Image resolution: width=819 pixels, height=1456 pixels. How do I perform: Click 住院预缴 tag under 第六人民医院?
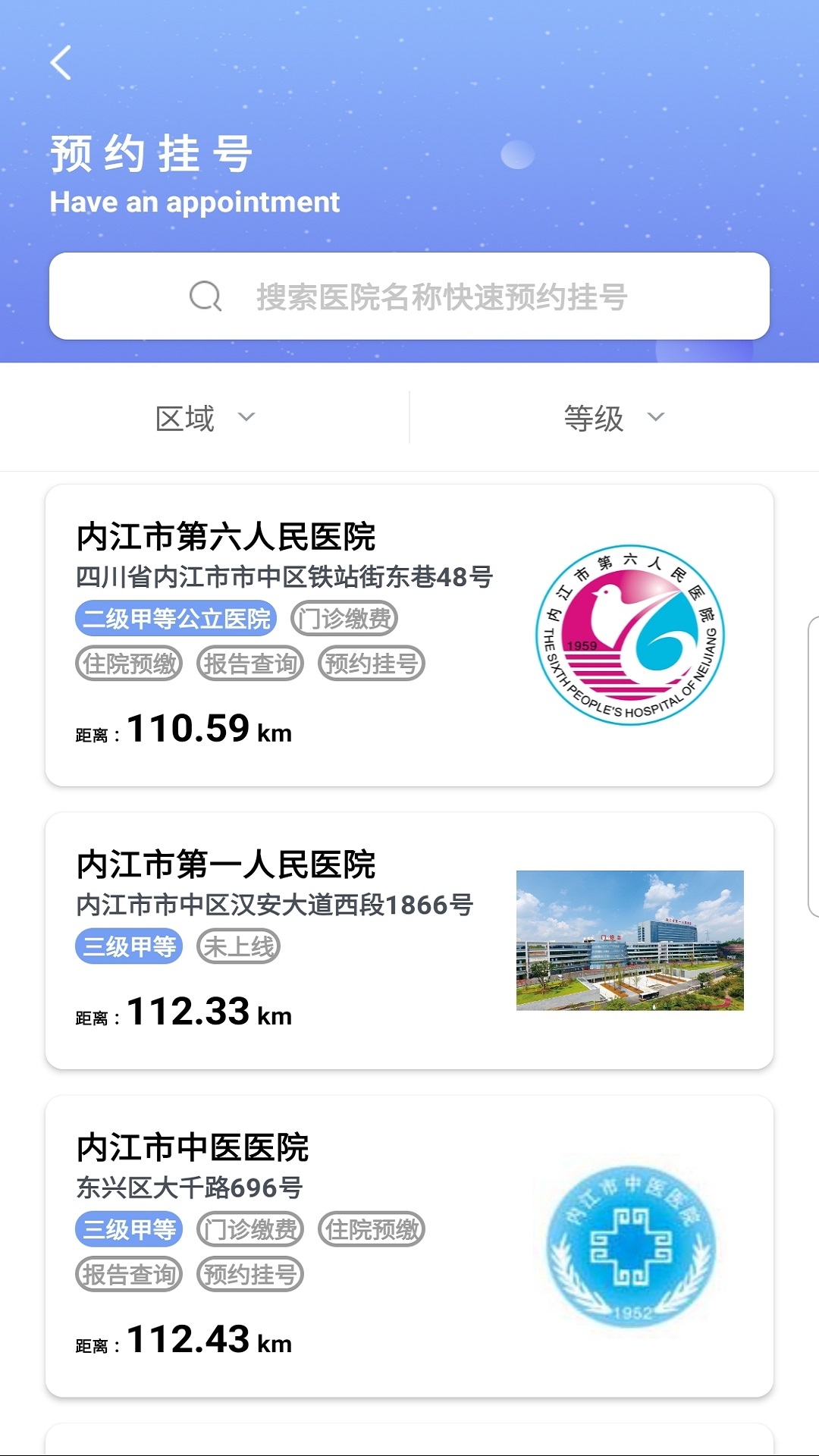click(x=129, y=663)
